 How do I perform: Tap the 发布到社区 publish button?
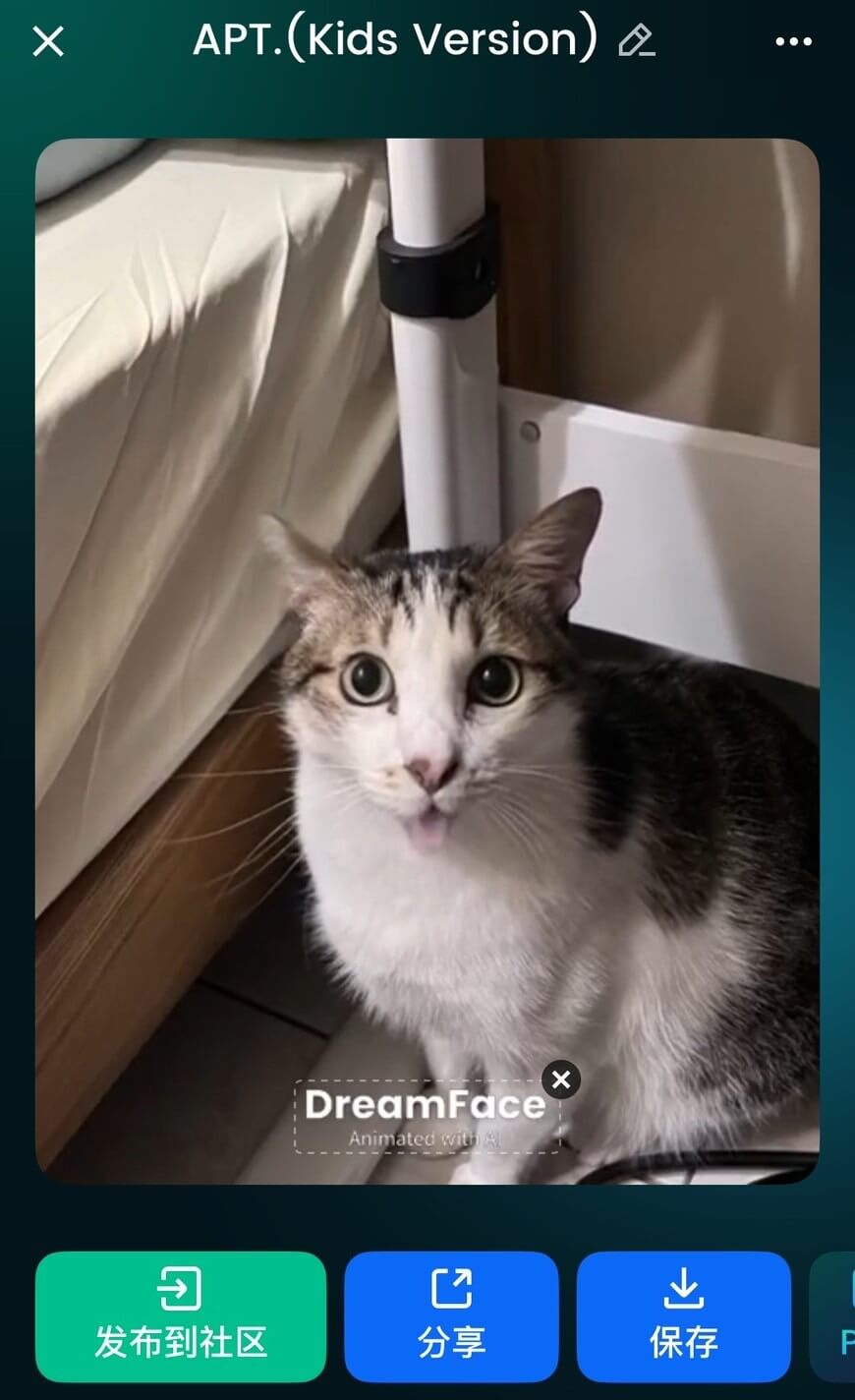[181, 1315]
